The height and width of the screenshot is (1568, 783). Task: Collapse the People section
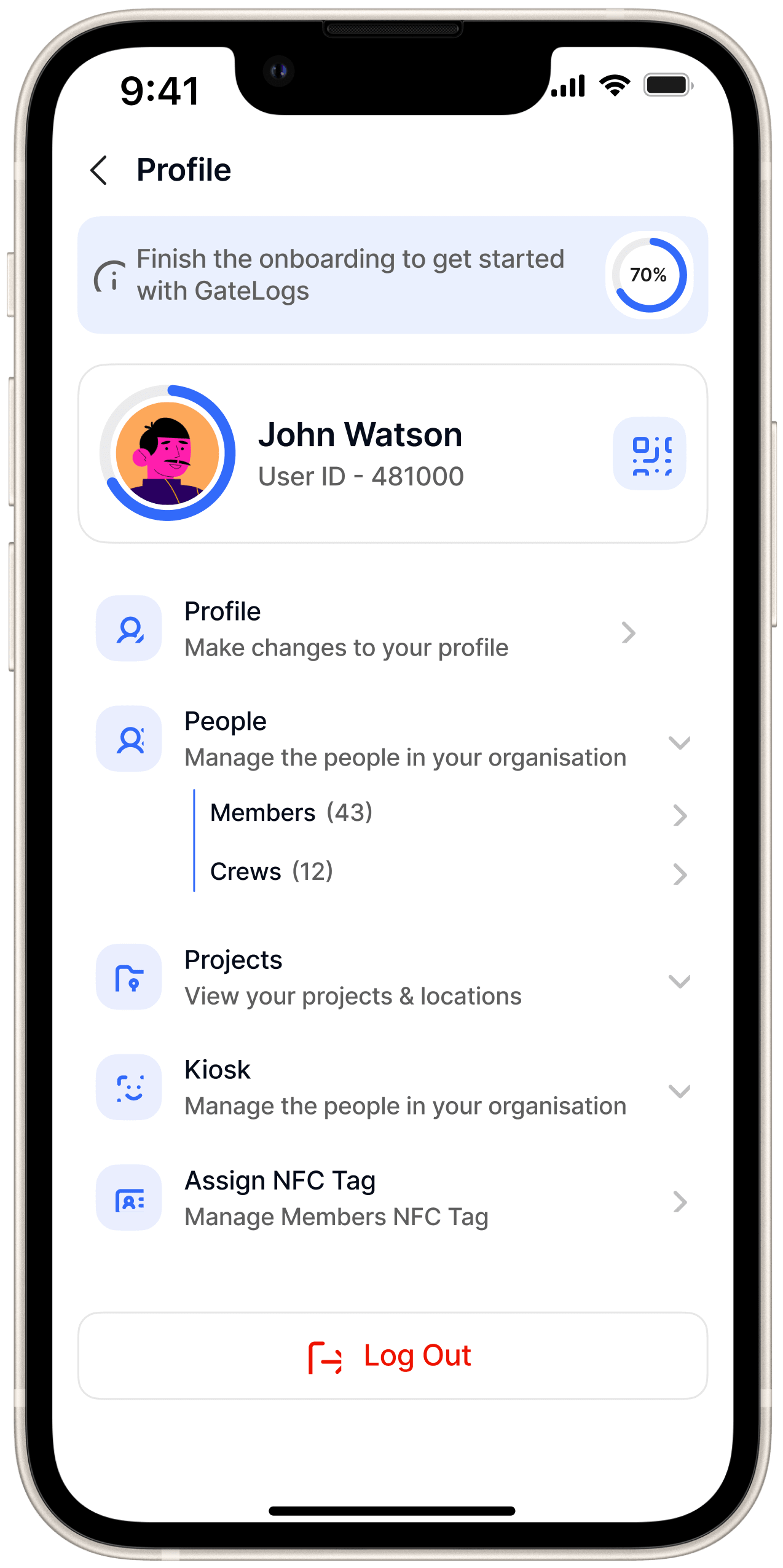[x=679, y=742]
